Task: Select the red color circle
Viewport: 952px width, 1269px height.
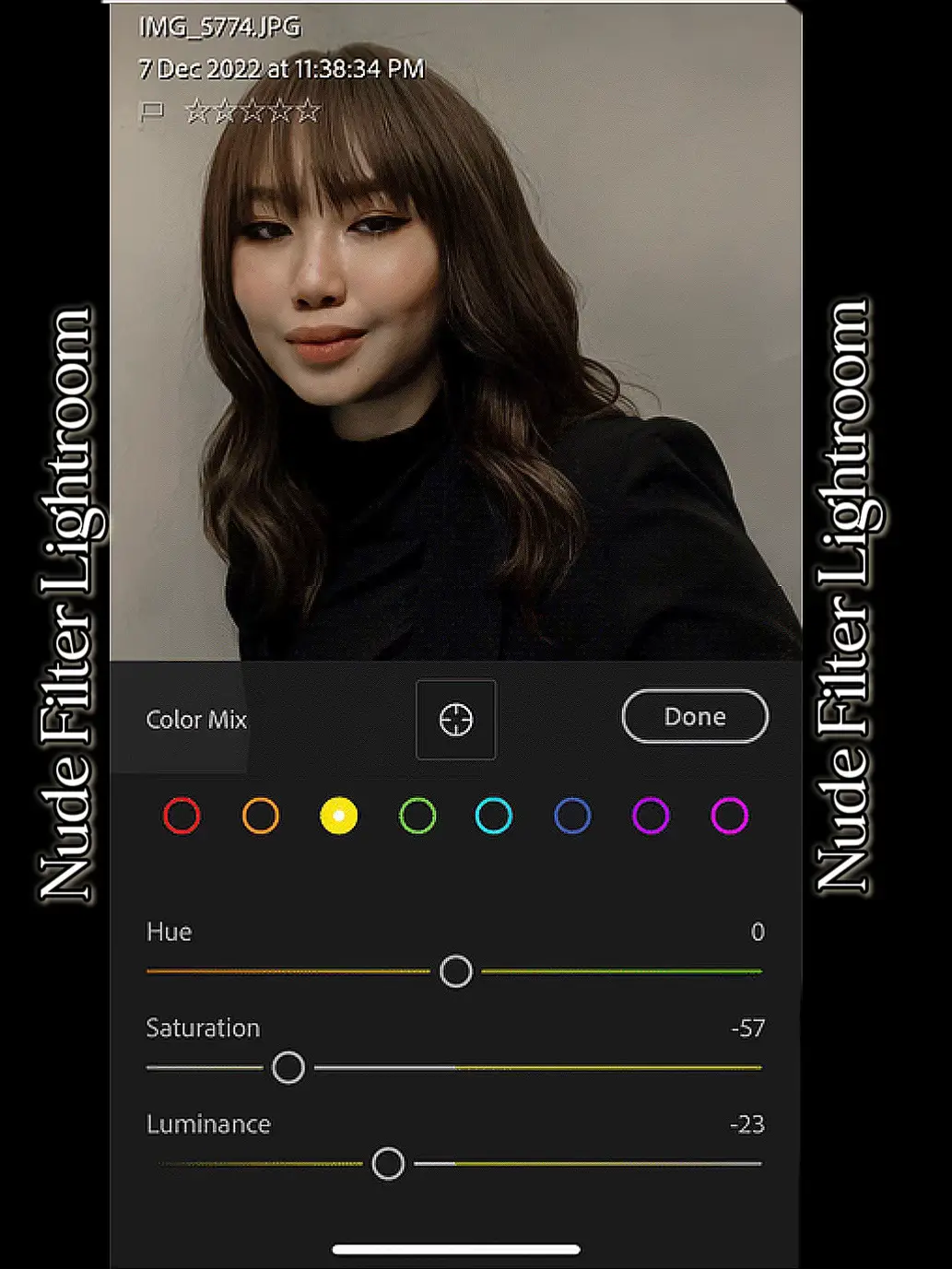Action: click(182, 816)
